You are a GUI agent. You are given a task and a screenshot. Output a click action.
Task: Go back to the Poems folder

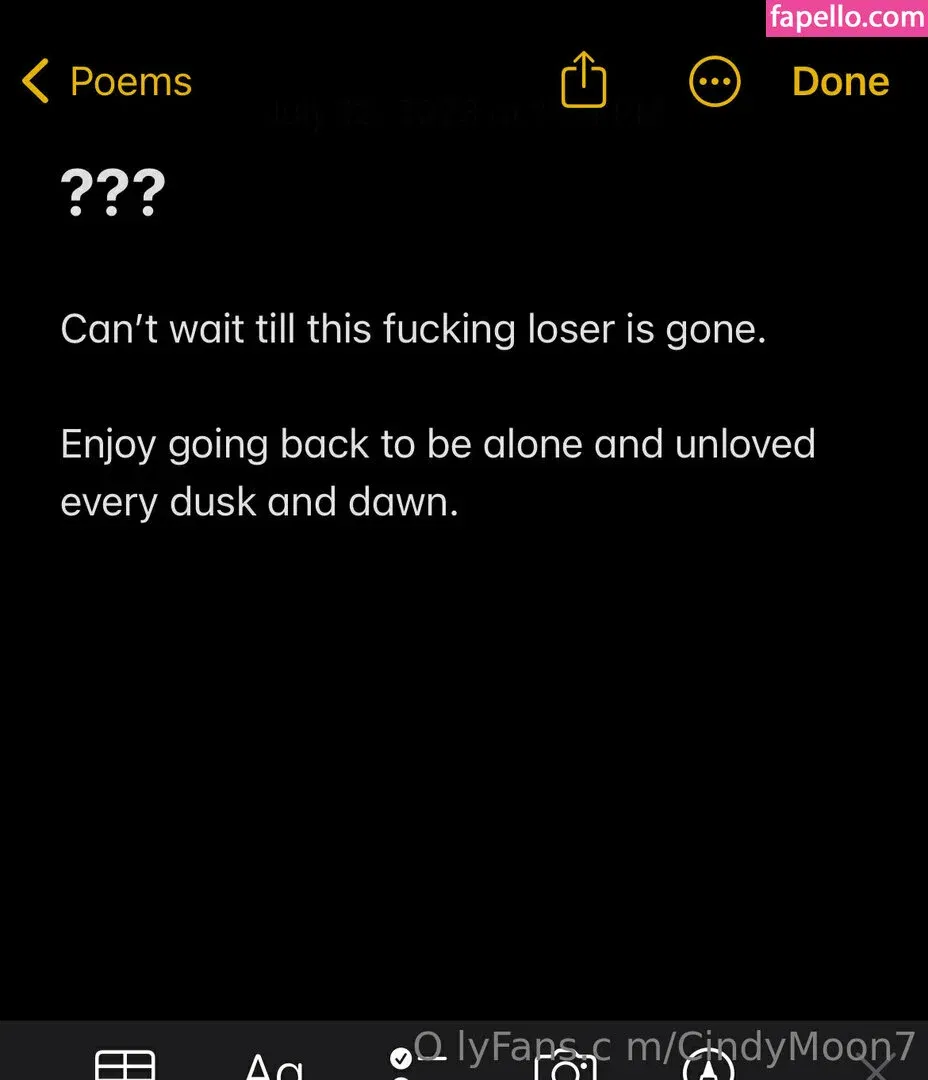107,82
